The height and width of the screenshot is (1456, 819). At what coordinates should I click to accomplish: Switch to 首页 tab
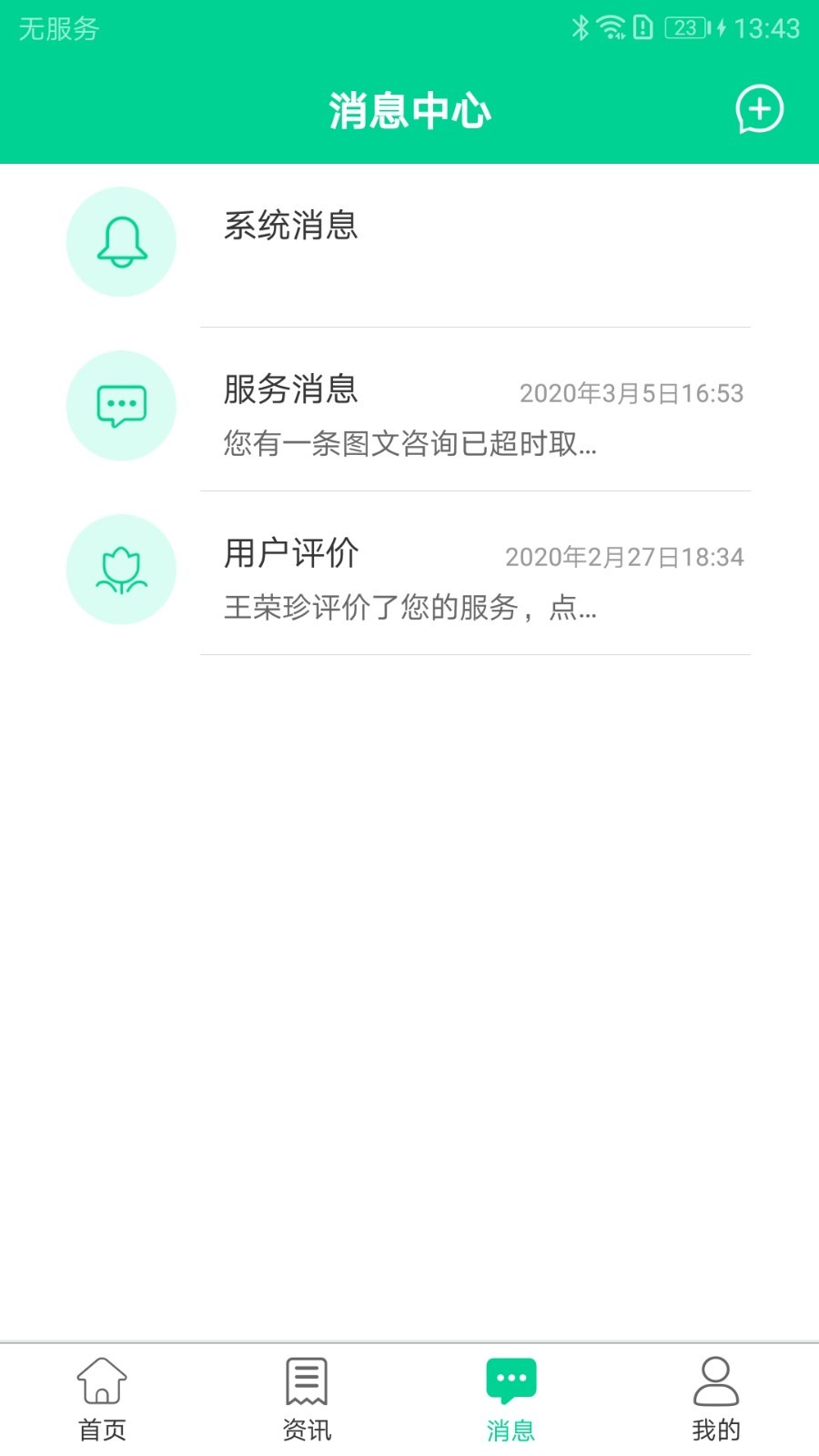coord(102,1400)
